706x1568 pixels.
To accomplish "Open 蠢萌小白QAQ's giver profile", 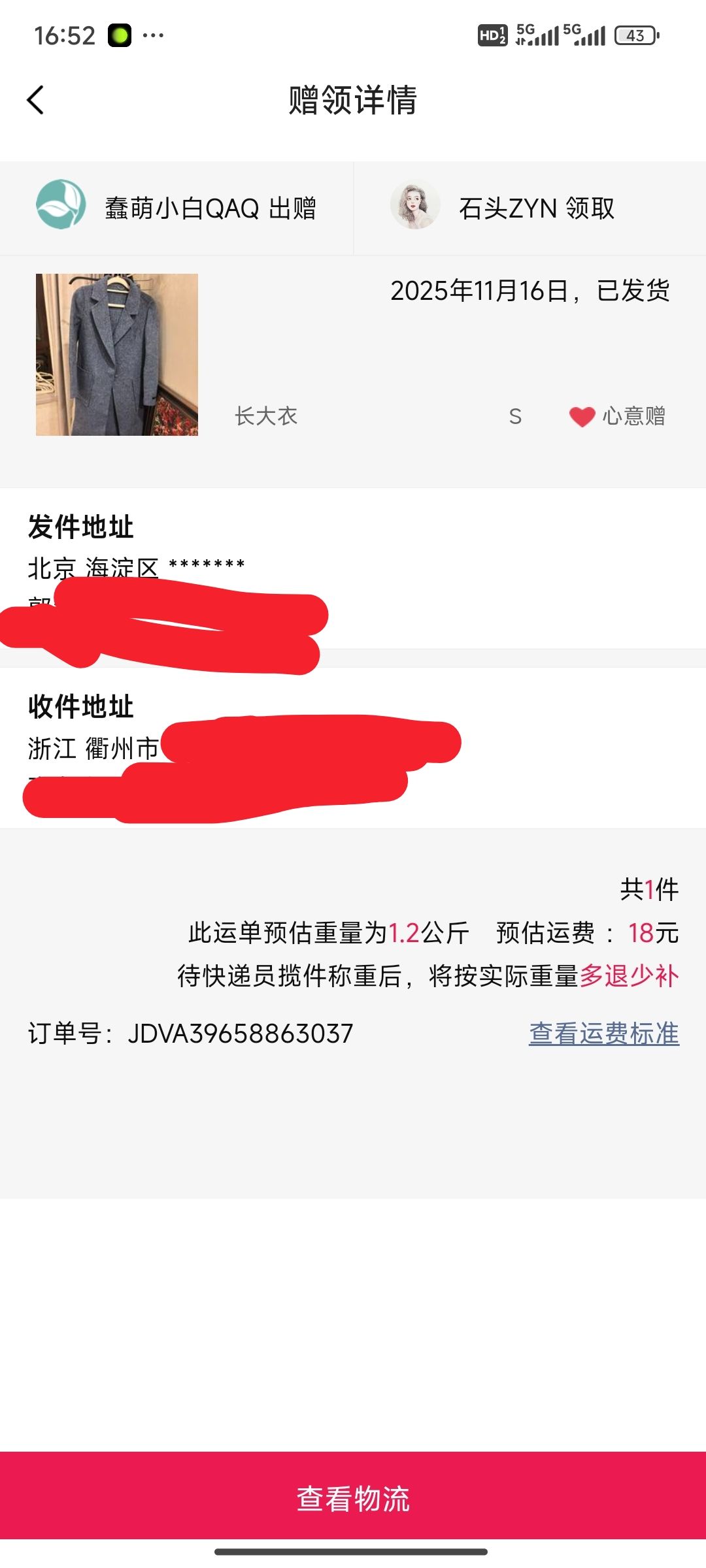I will point(61,205).
